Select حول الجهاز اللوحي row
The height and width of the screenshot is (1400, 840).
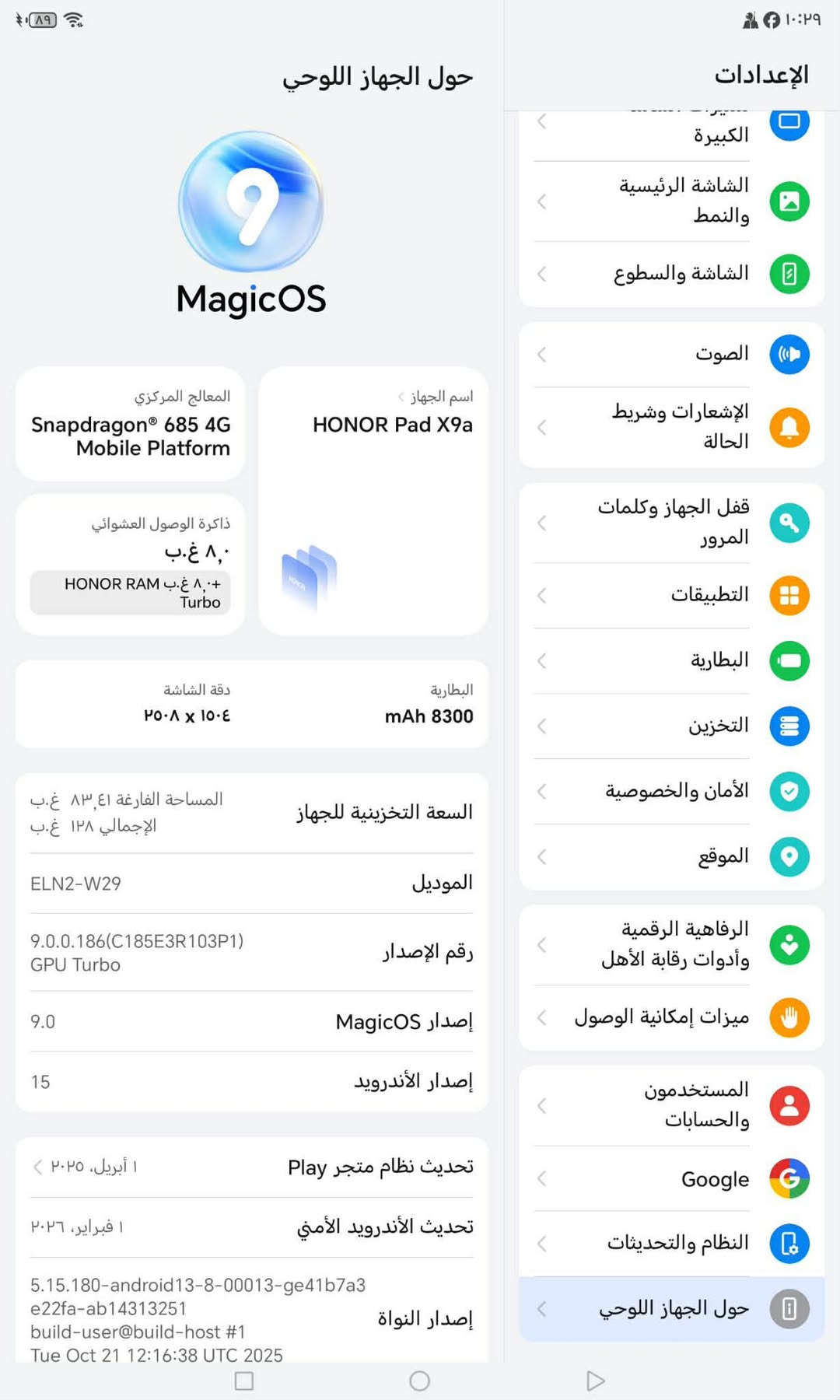point(670,1309)
